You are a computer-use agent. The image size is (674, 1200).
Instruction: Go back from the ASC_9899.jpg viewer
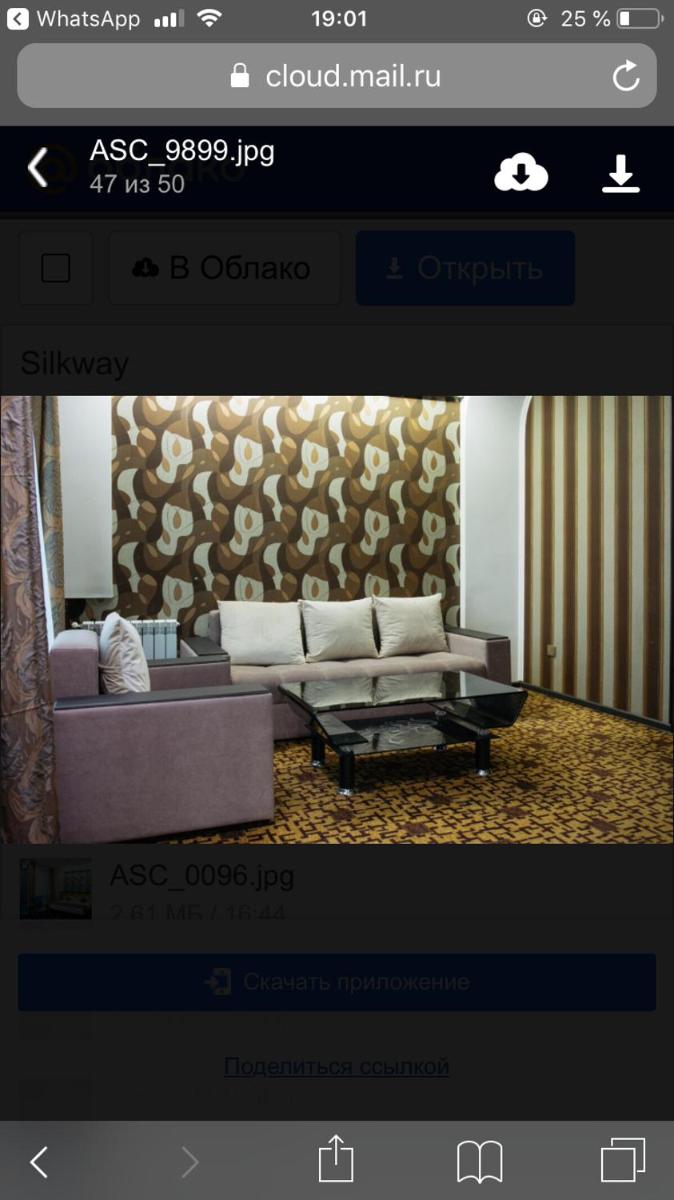coord(38,168)
